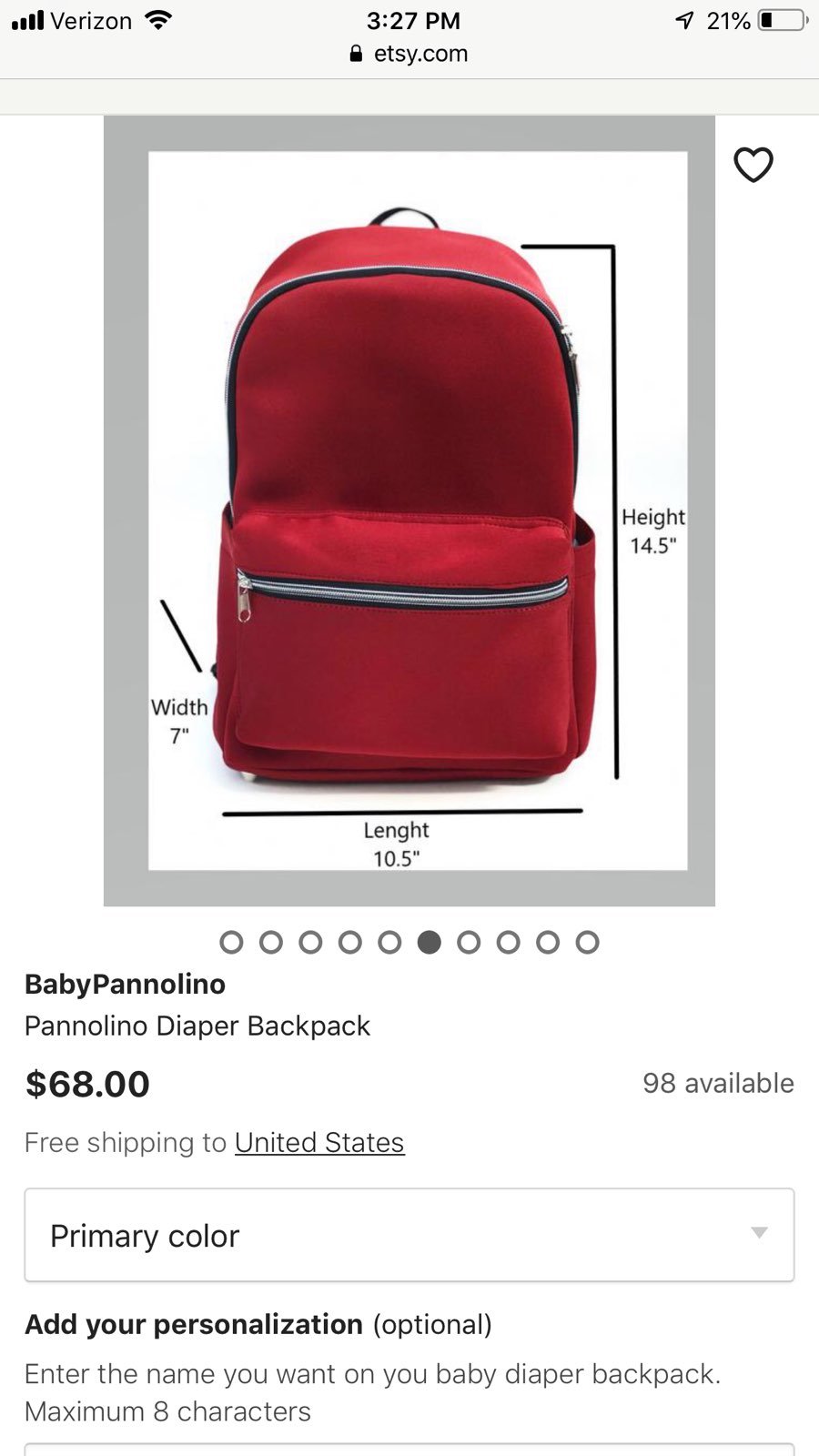Open the Primary color dropdown
Screen dimensions: 819x1456
(x=409, y=1235)
